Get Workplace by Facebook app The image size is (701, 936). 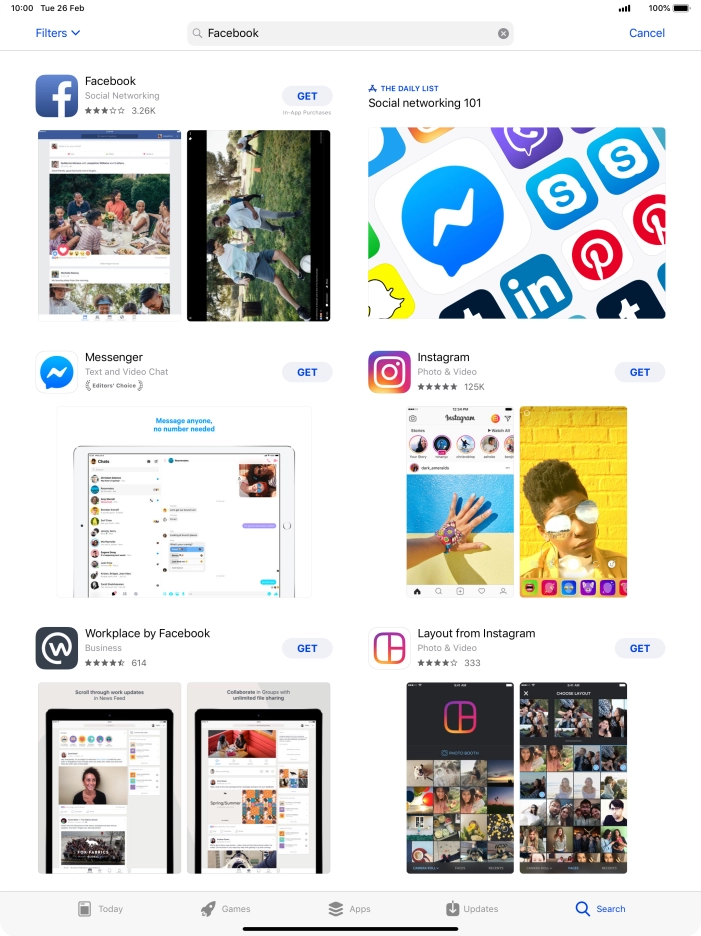307,648
